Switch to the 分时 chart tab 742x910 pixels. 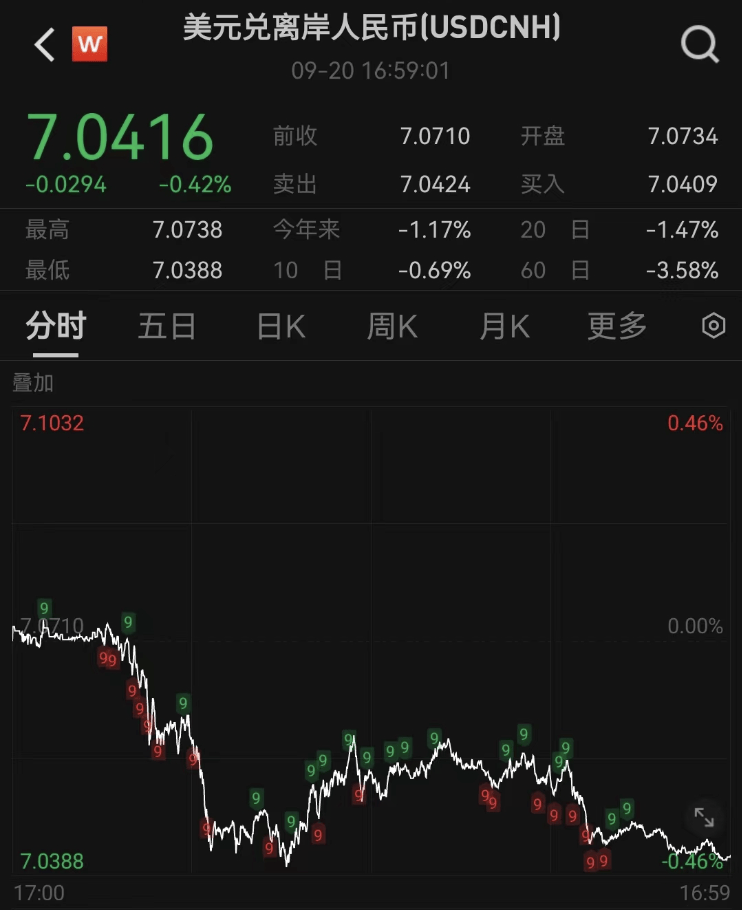pyautogui.click(x=56, y=326)
